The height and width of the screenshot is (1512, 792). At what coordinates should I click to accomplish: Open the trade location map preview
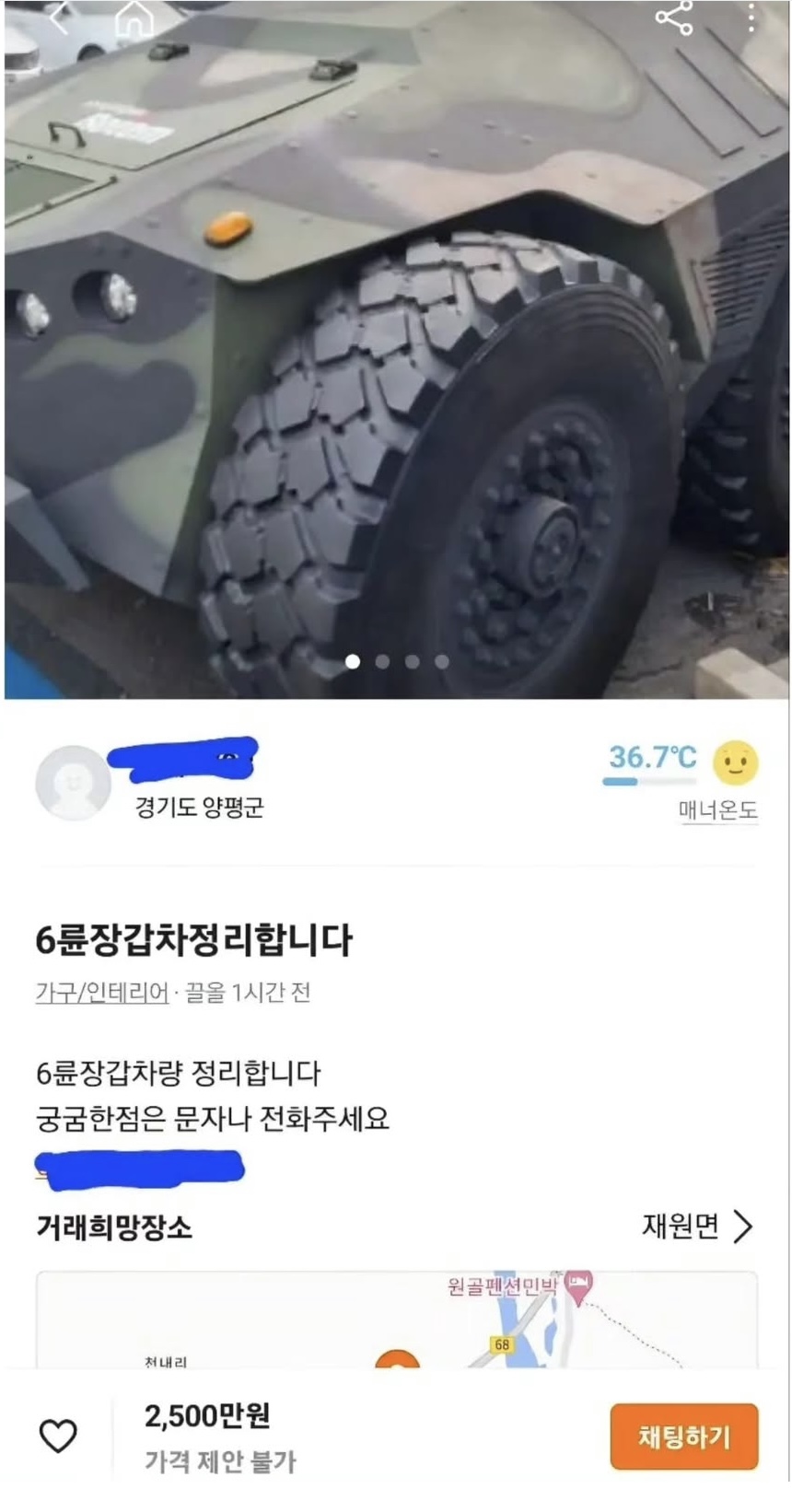(x=396, y=1320)
